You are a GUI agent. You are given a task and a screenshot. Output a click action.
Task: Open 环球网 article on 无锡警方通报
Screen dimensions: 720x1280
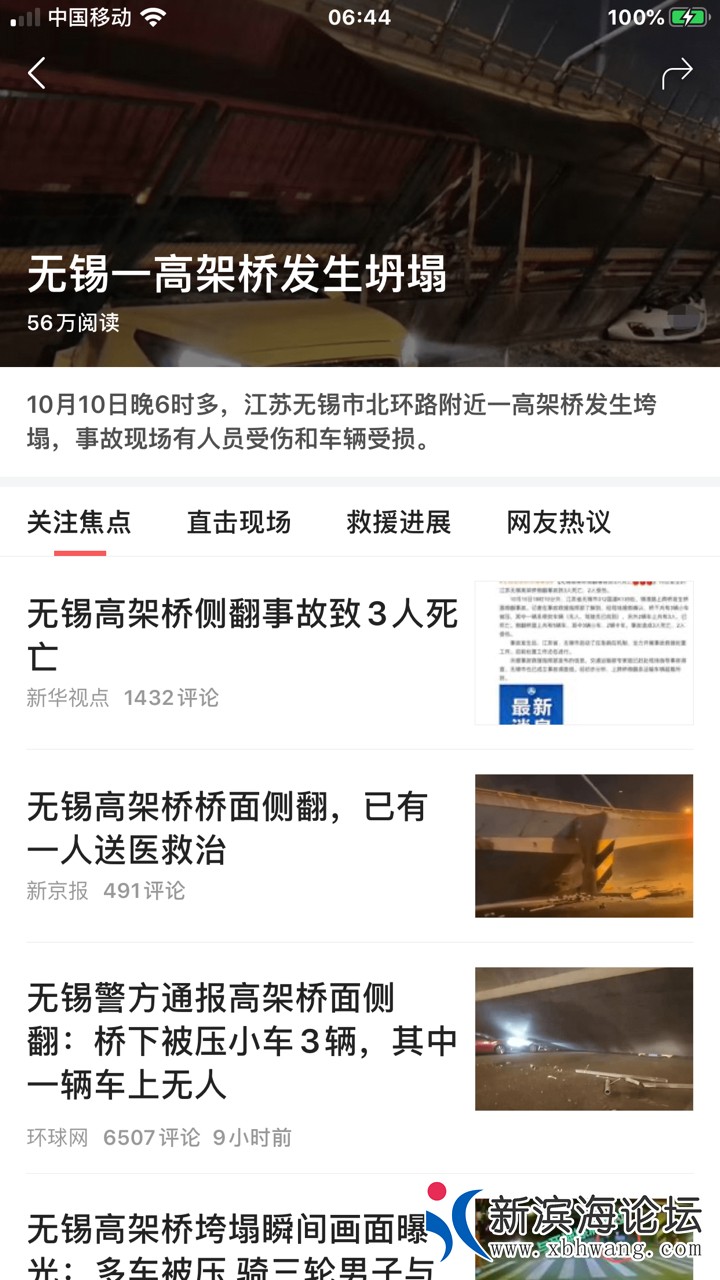(x=242, y=1041)
